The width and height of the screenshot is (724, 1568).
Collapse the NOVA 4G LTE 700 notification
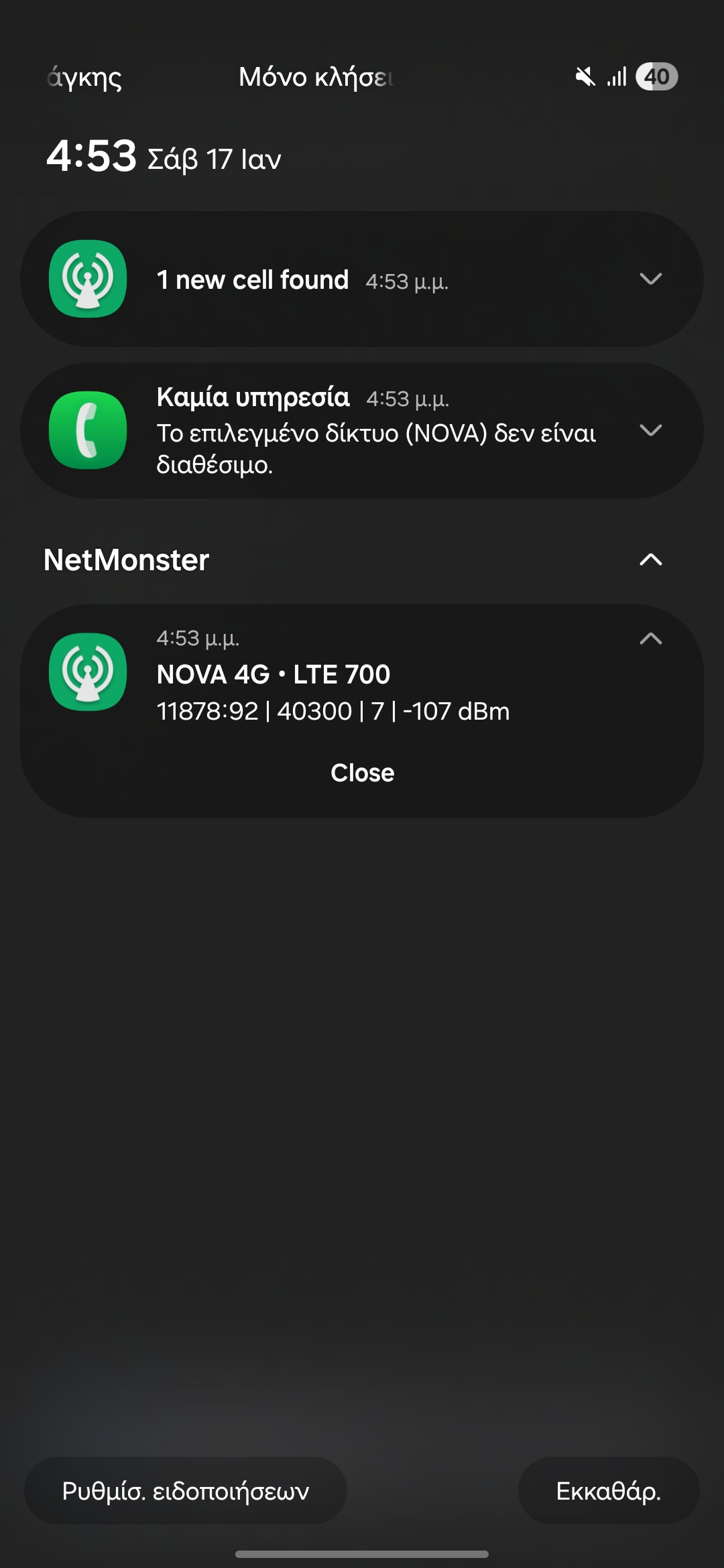(650, 639)
